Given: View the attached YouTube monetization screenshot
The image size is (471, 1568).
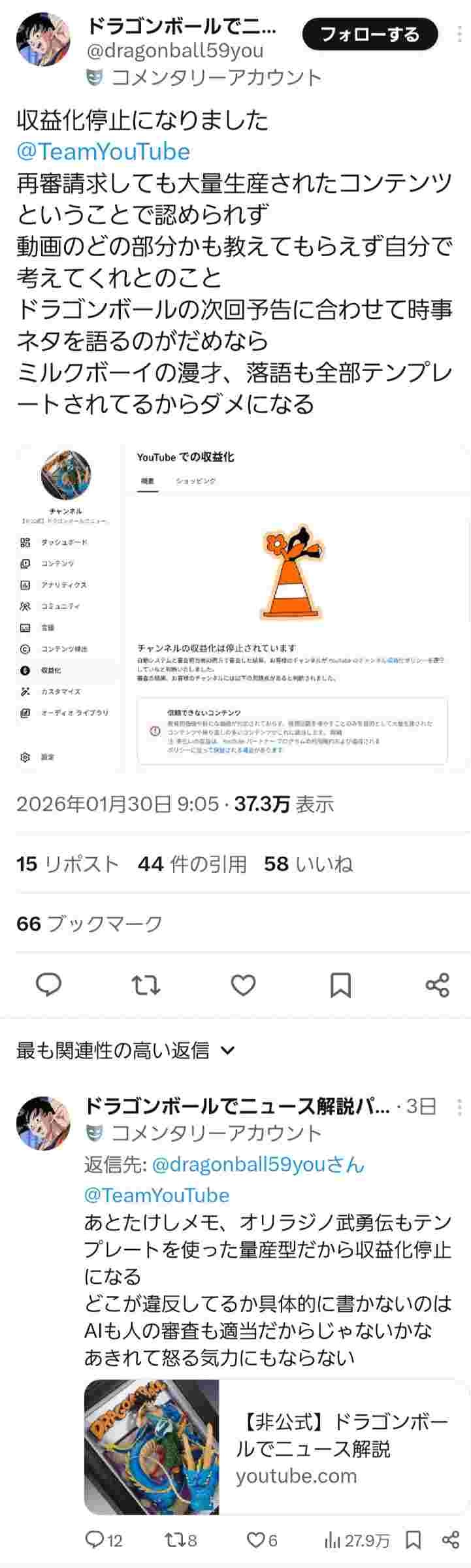Looking at the screenshot, I should click(x=242, y=606).
